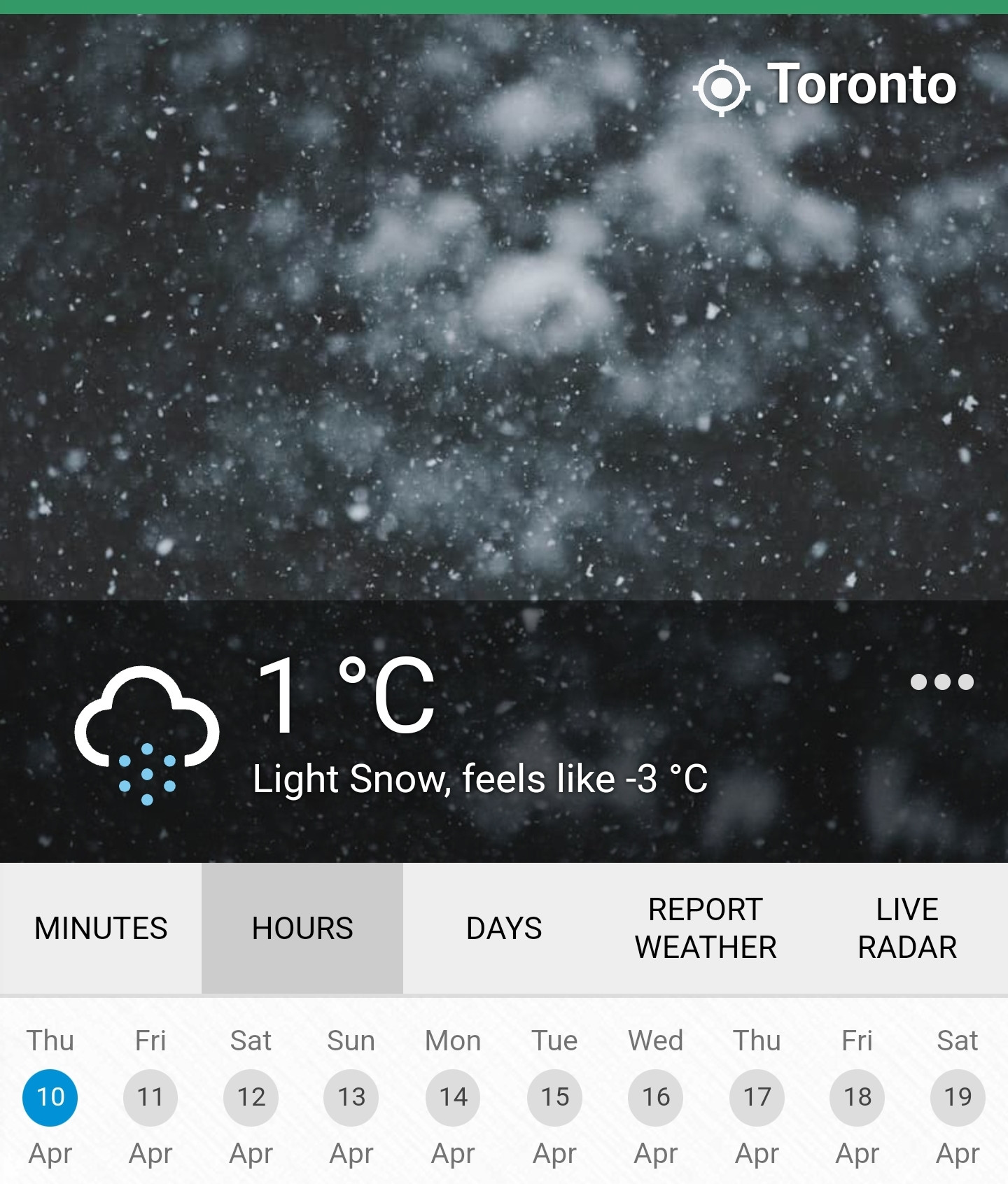This screenshot has width=1008, height=1184.
Task: Switch to the Days forecast tab
Action: point(504,928)
